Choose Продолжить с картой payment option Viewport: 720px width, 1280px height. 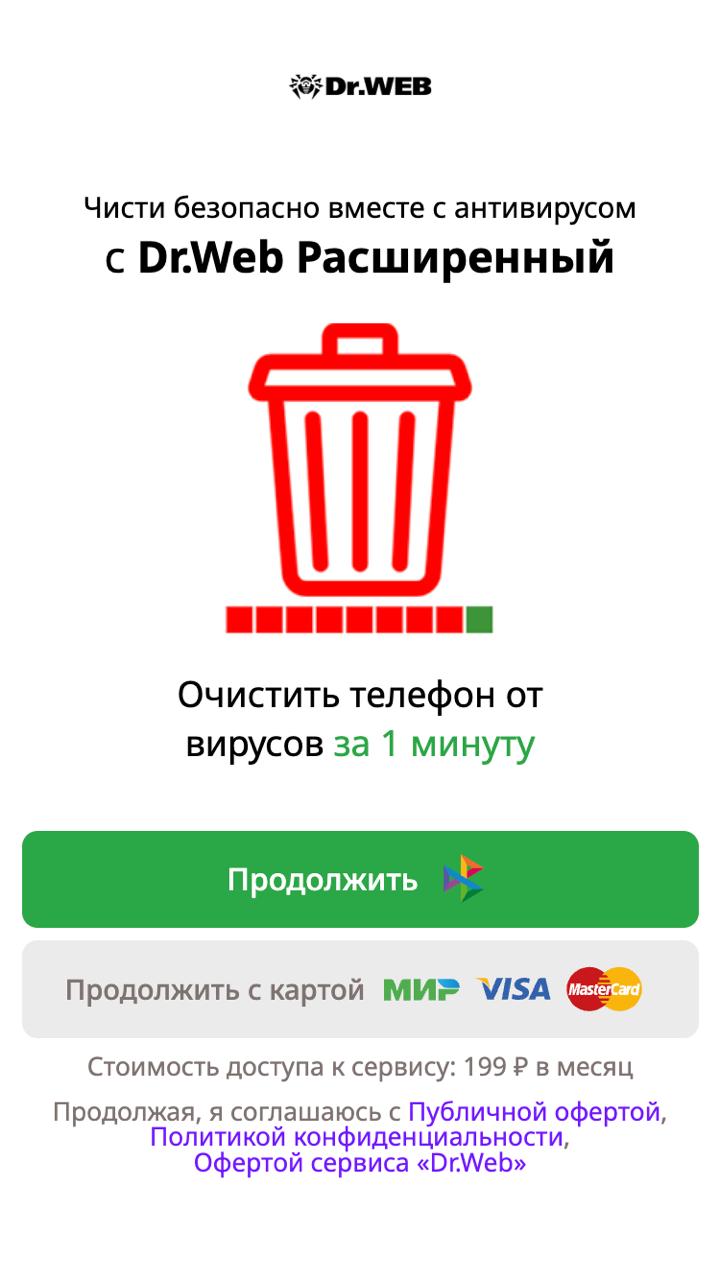(x=360, y=990)
